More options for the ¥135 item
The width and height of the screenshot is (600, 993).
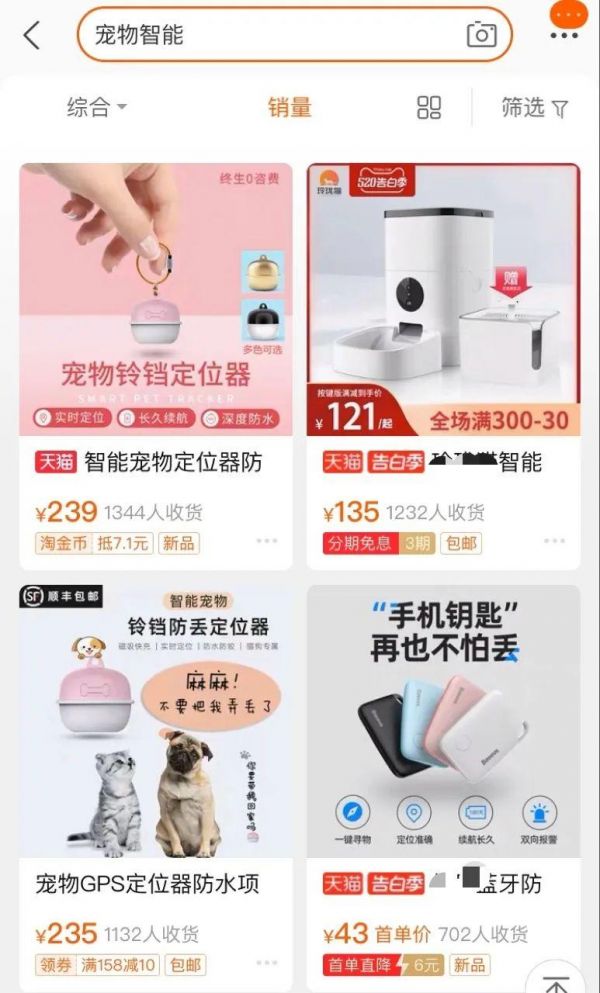tap(554, 541)
